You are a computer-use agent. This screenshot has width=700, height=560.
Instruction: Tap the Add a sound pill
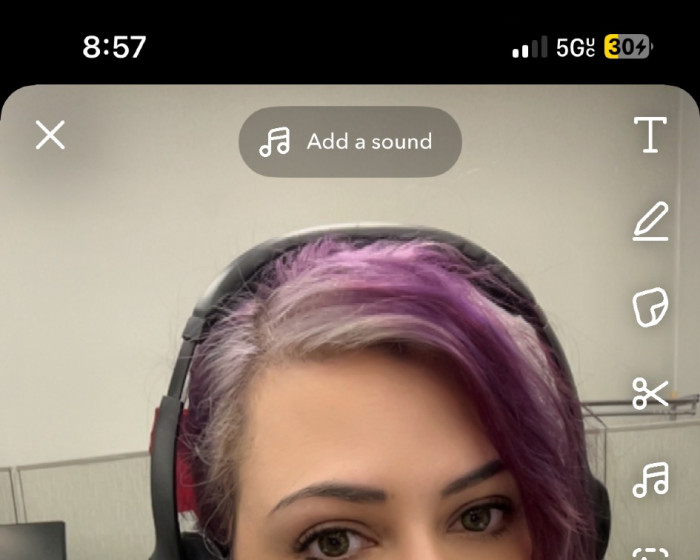tap(349, 142)
